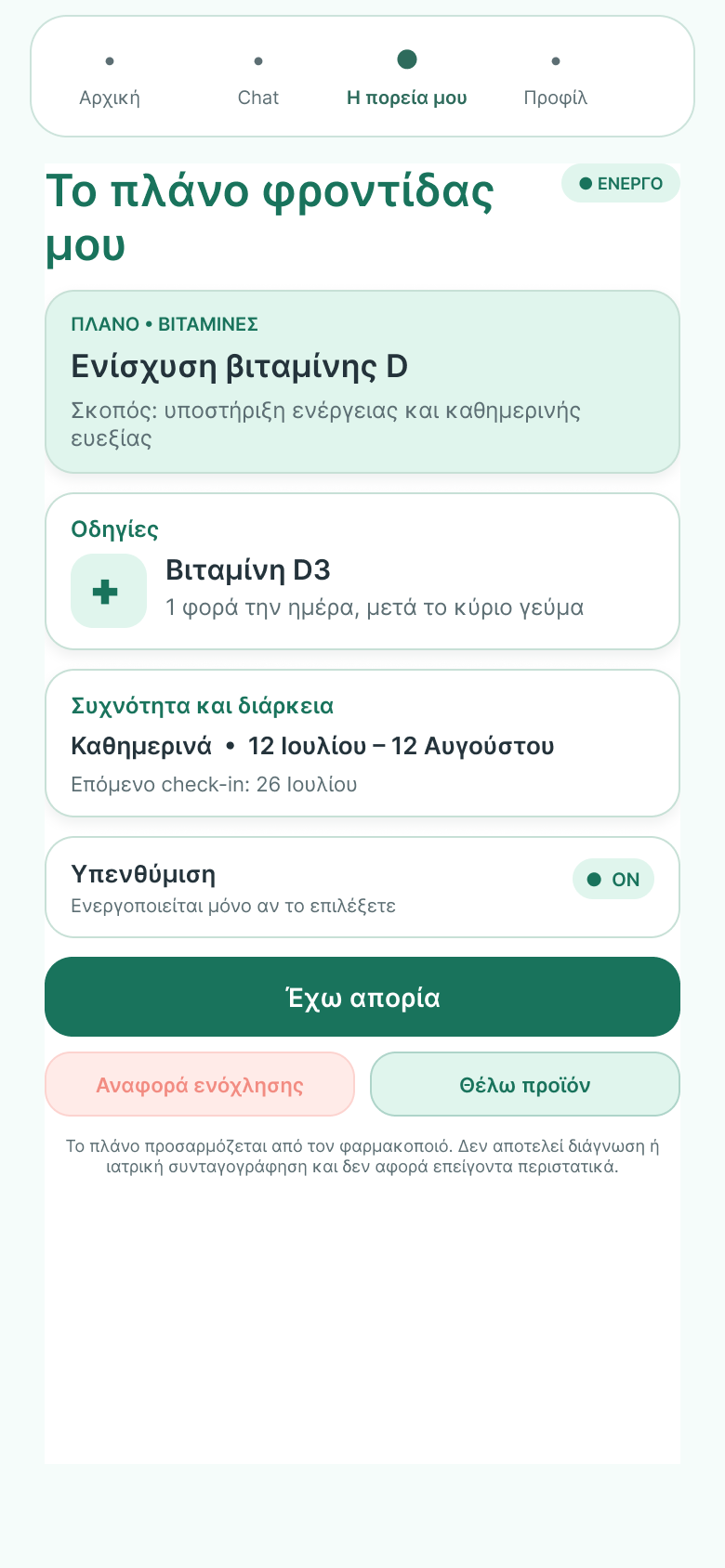This screenshot has height=1568, width=725.
Task: Open the Chat tab
Action: [x=258, y=77]
